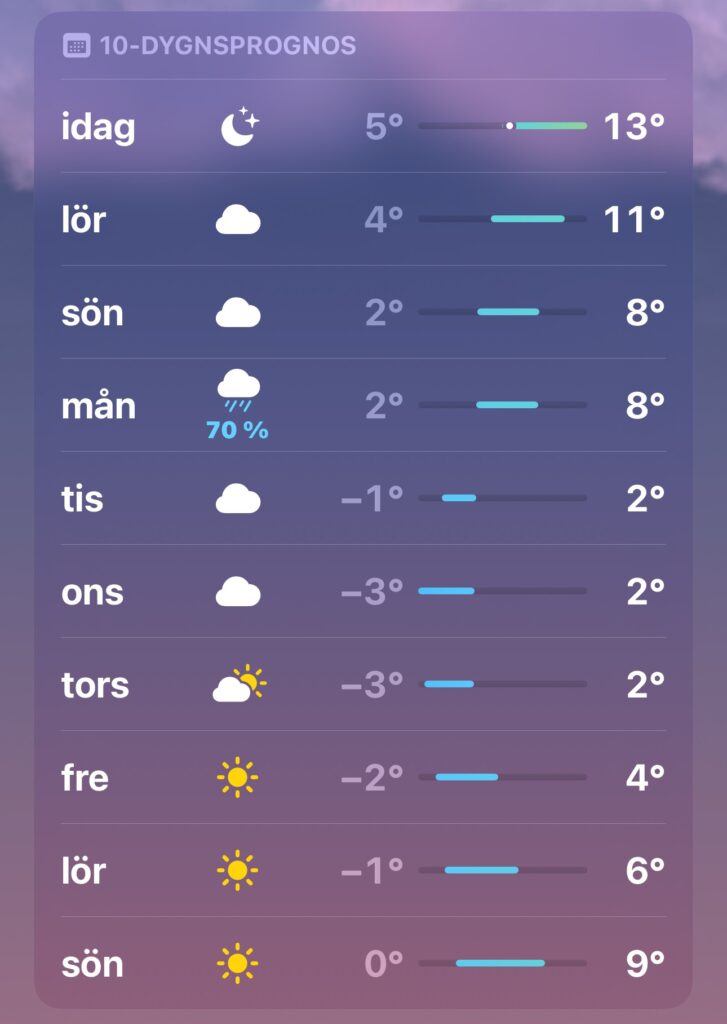Show details for ons
The image size is (727, 1024).
[x=363, y=591]
